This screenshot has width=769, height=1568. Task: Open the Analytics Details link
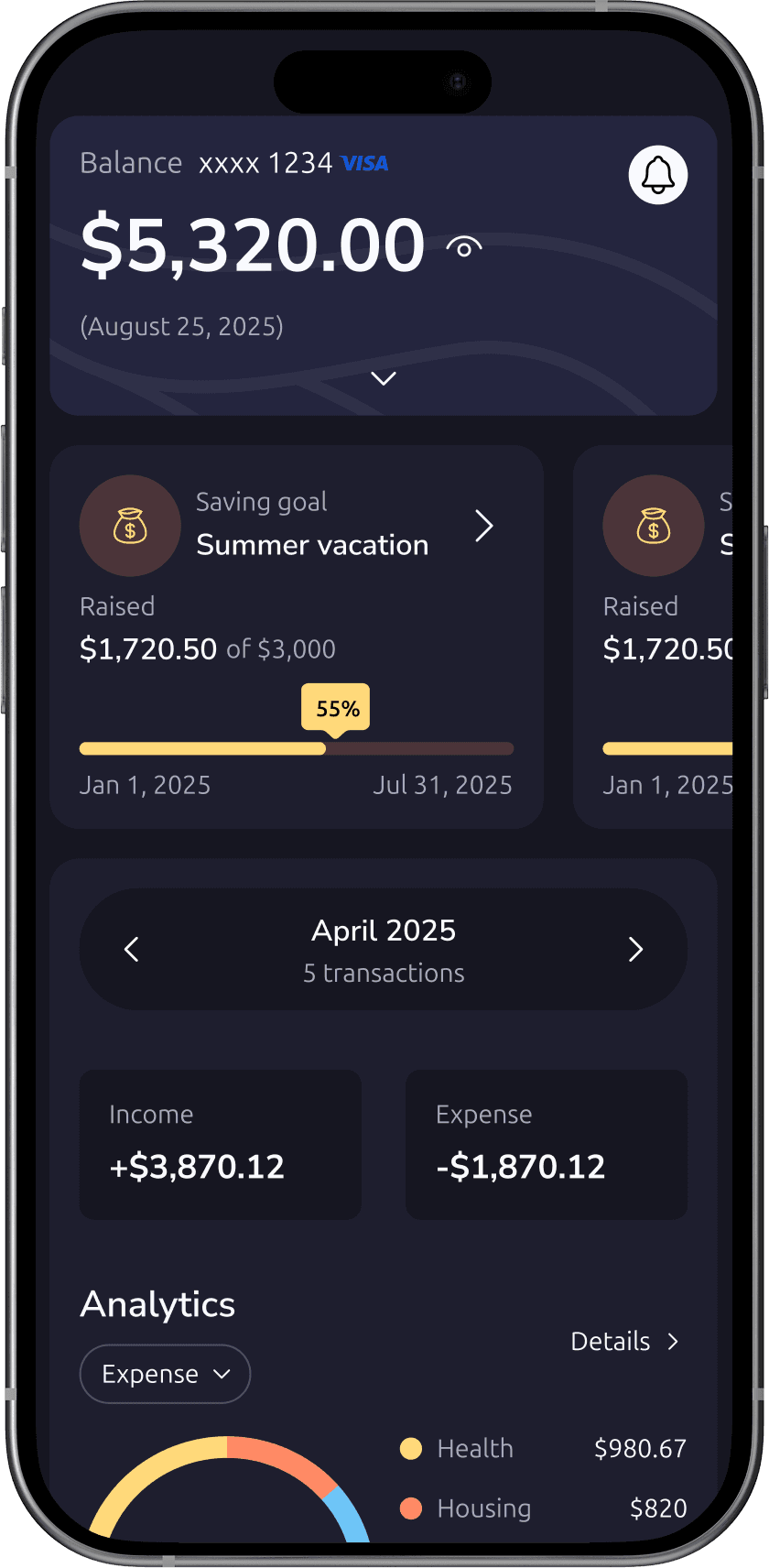624,1342
